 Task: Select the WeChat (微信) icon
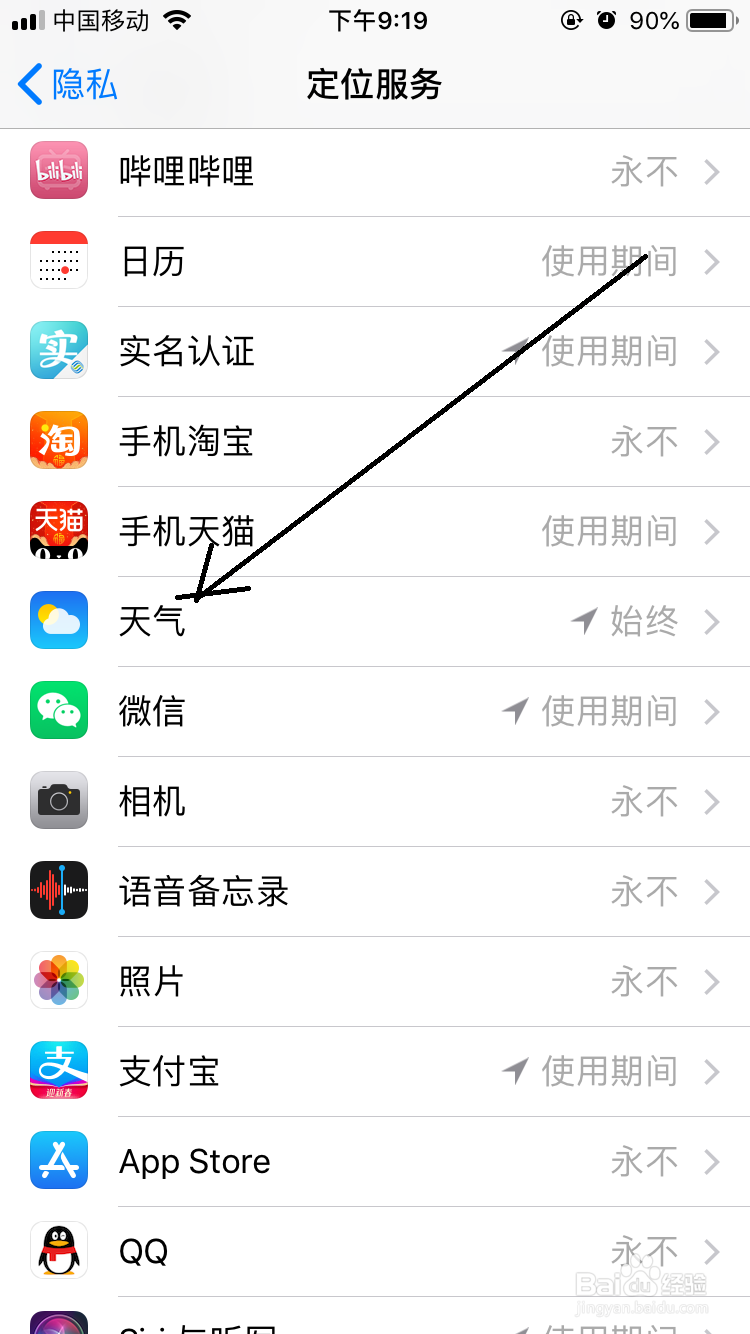(58, 711)
